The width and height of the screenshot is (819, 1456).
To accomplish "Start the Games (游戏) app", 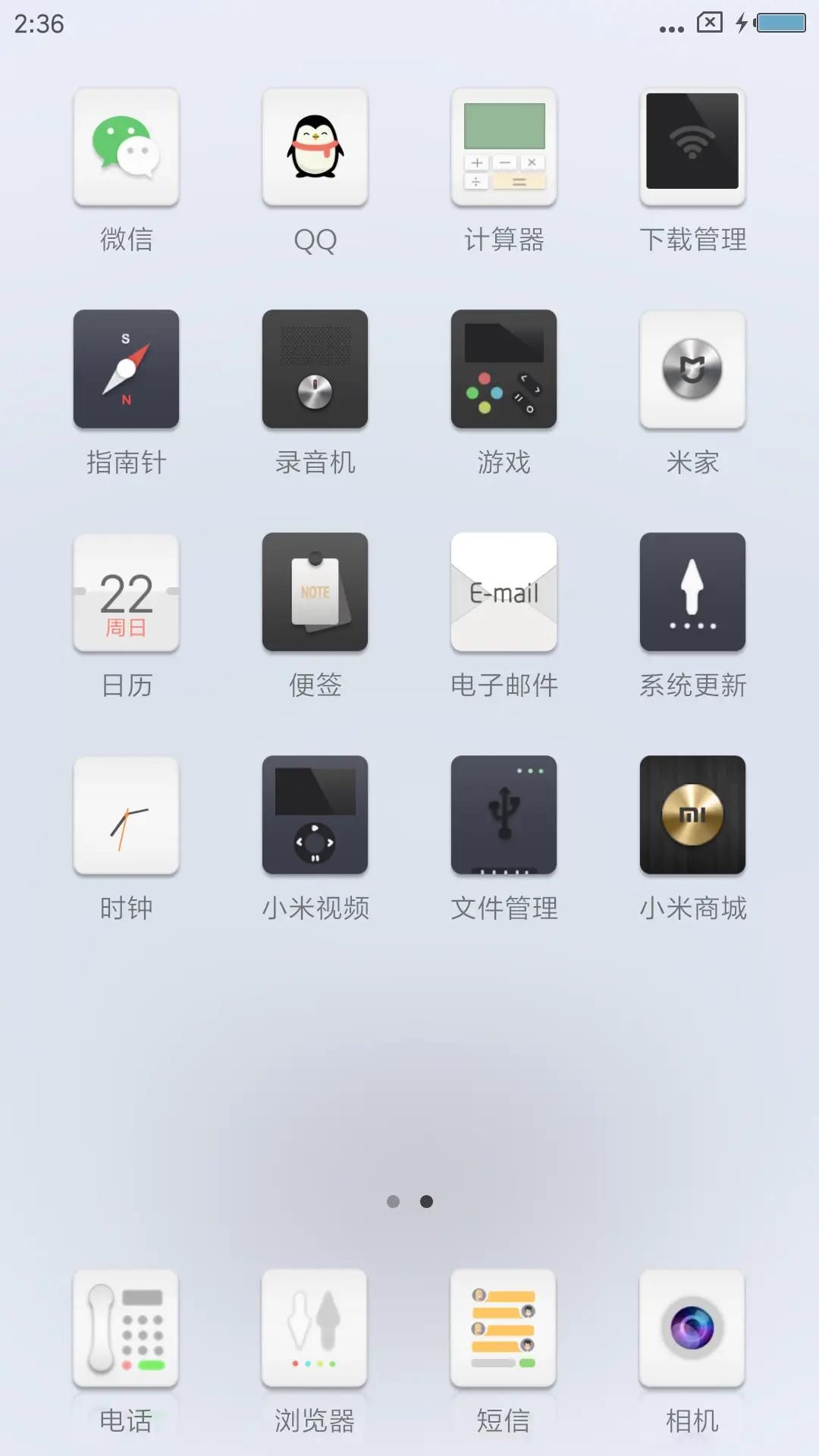I will 504,369.
